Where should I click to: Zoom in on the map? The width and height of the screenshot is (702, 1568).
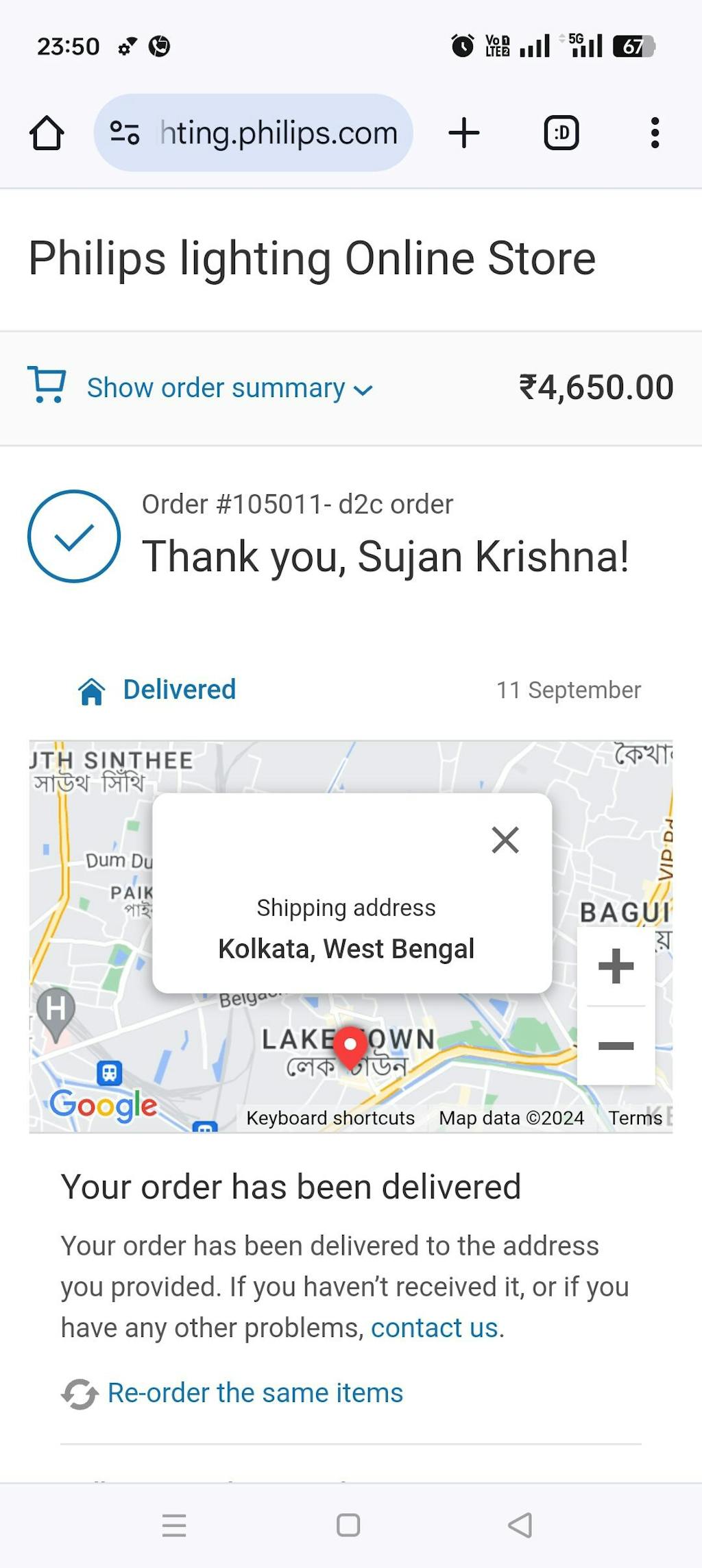616,967
